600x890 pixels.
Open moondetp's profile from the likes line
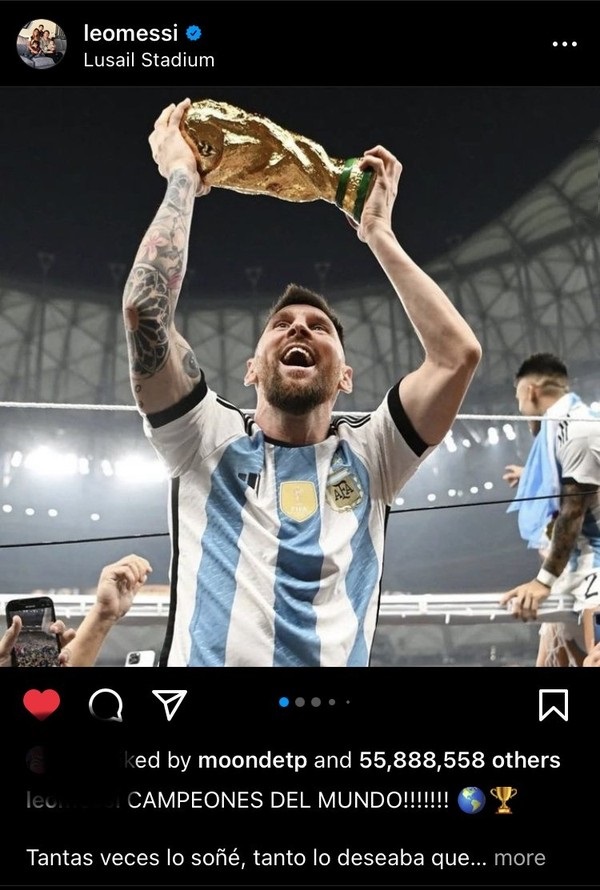pyautogui.click(x=253, y=761)
